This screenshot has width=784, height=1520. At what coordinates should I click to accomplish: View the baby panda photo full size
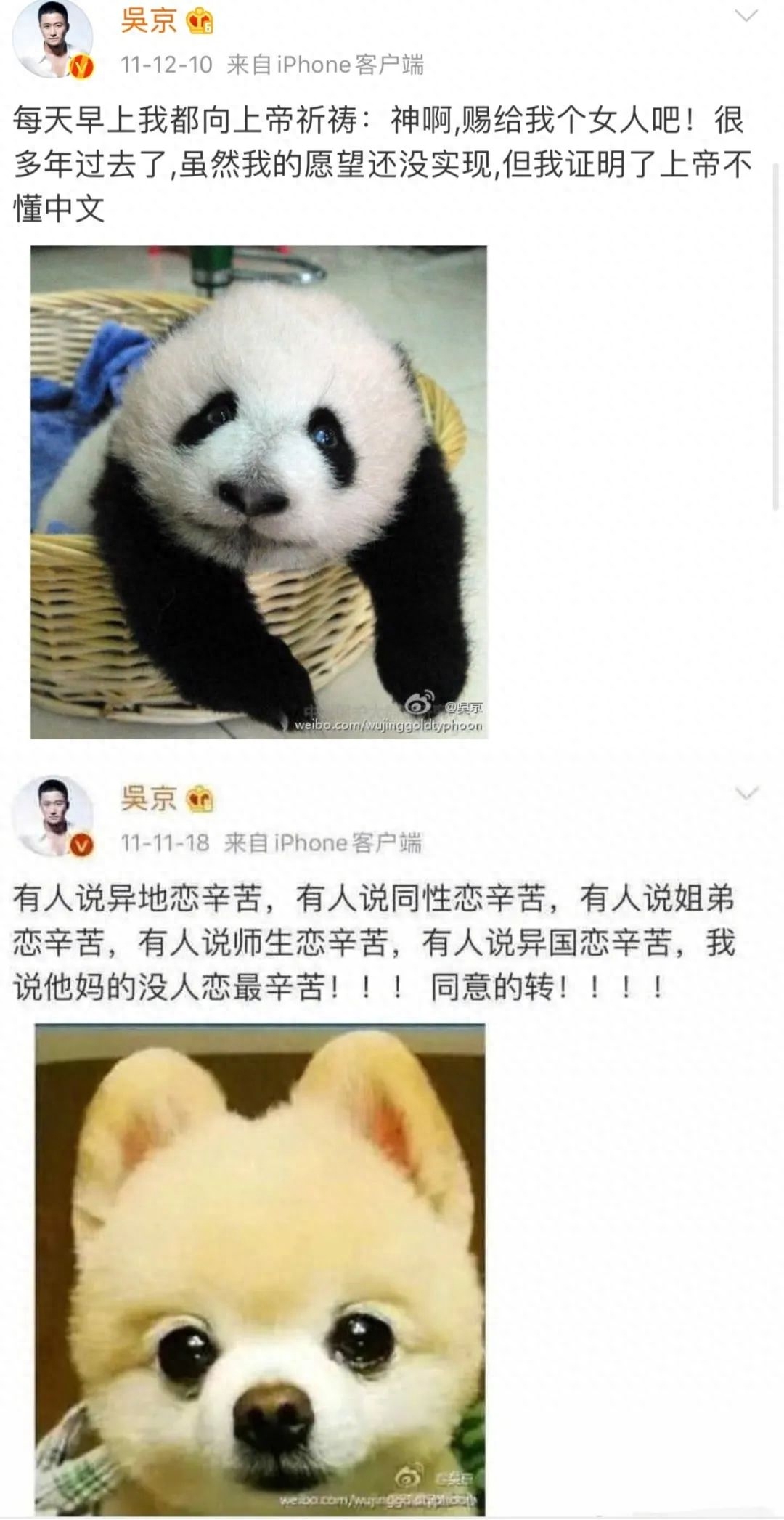point(258,492)
